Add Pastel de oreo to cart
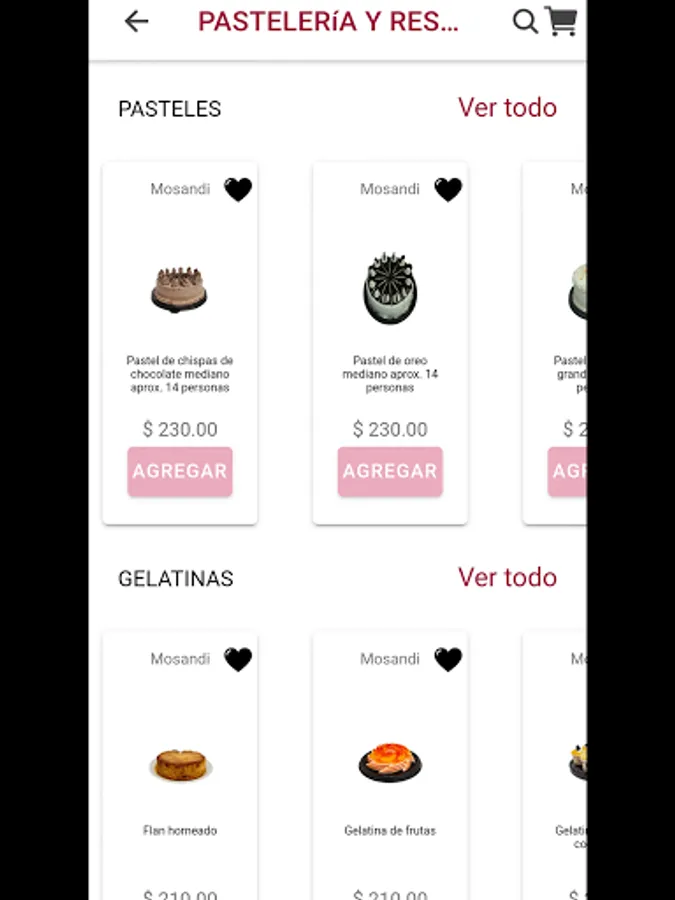 pyautogui.click(x=390, y=471)
